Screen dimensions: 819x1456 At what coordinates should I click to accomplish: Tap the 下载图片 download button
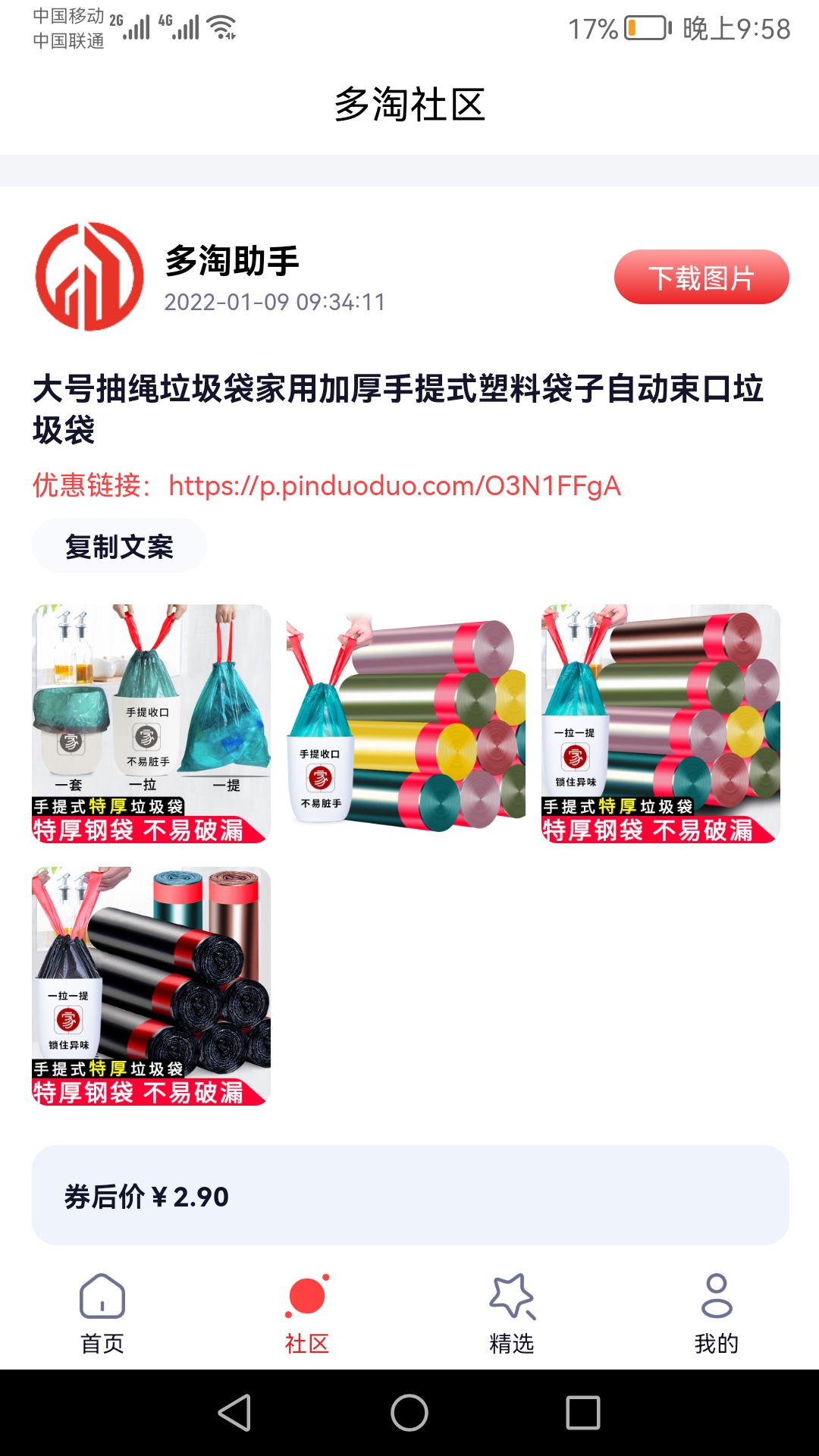[x=701, y=278]
